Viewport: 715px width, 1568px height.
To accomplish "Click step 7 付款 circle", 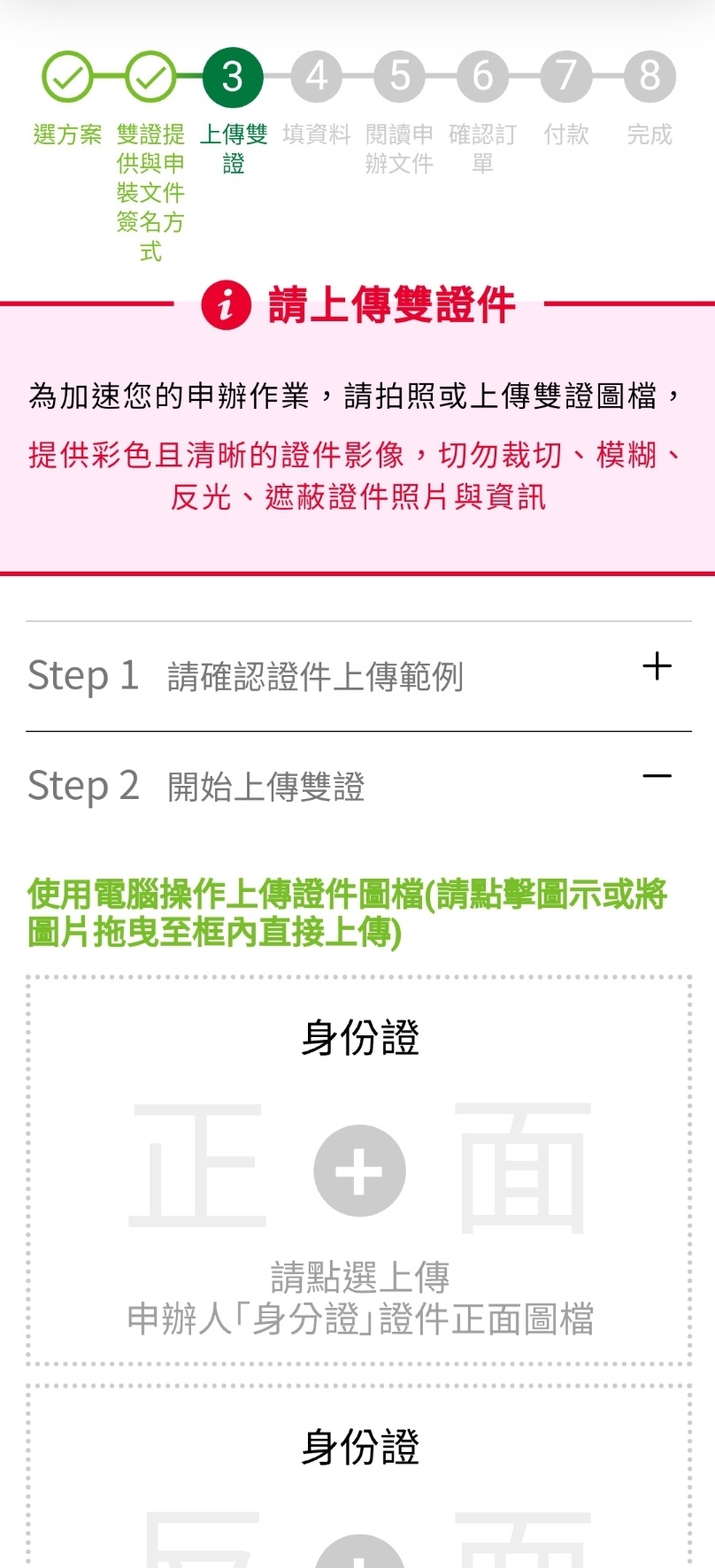I will (x=566, y=76).
